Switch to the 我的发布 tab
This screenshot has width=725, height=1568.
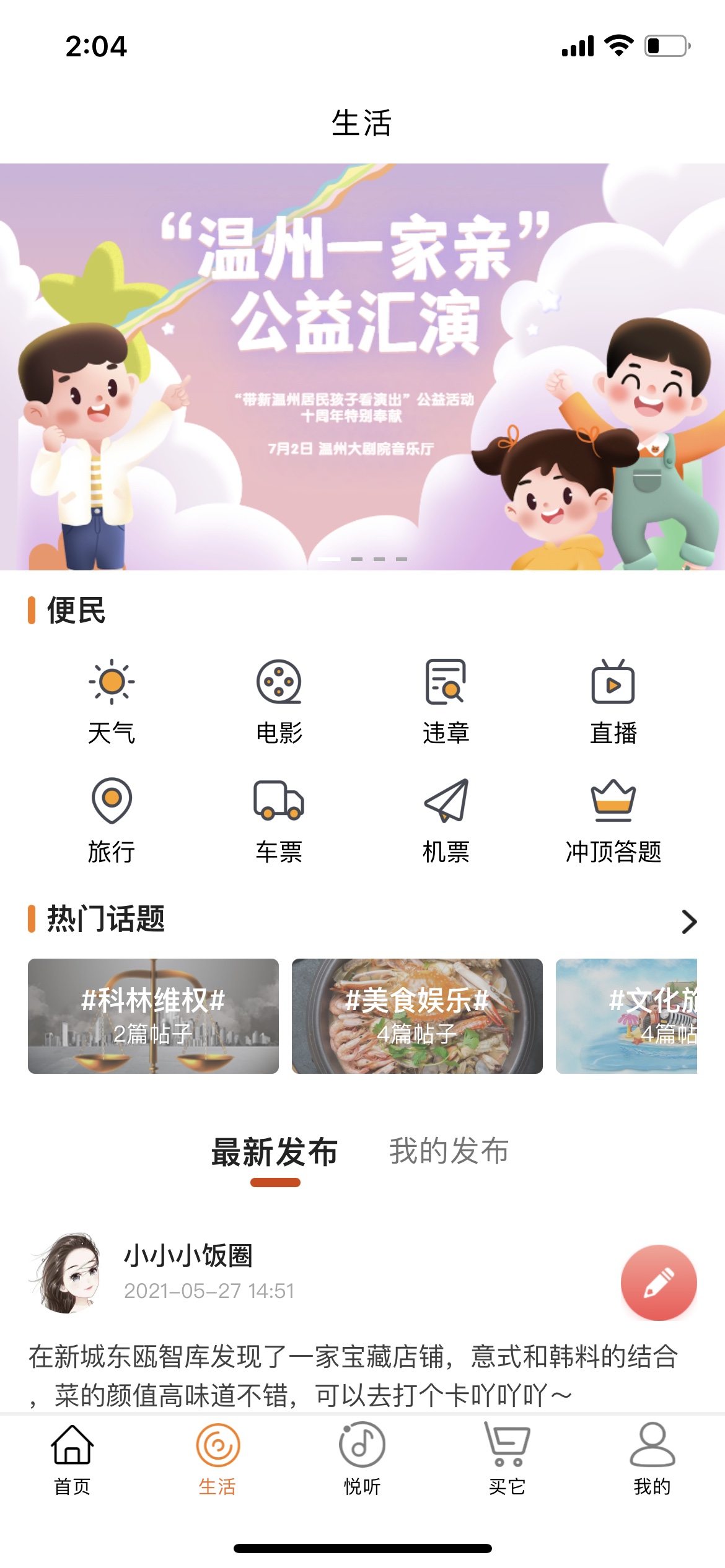point(449,1152)
